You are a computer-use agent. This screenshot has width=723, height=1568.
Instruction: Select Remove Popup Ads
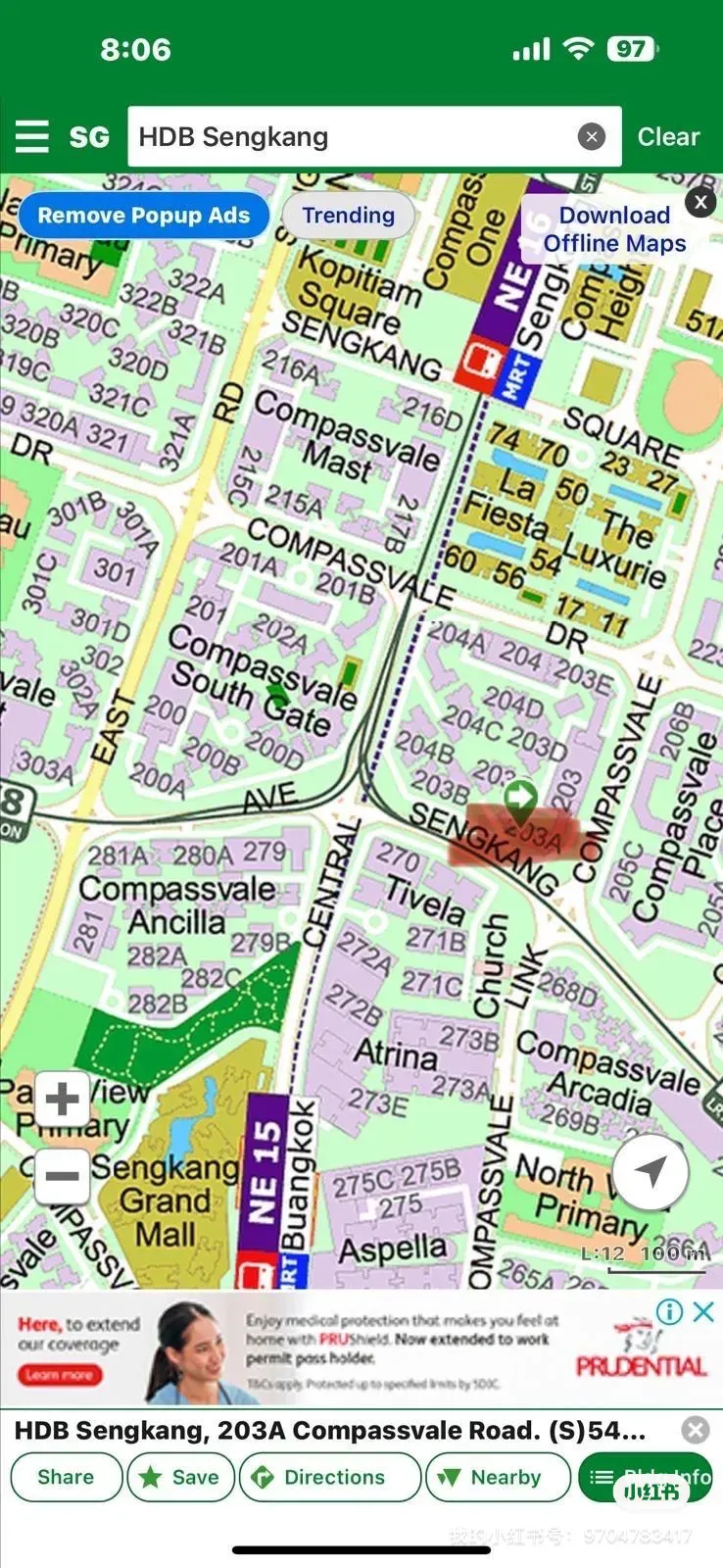pyautogui.click(x=144, y=216)
